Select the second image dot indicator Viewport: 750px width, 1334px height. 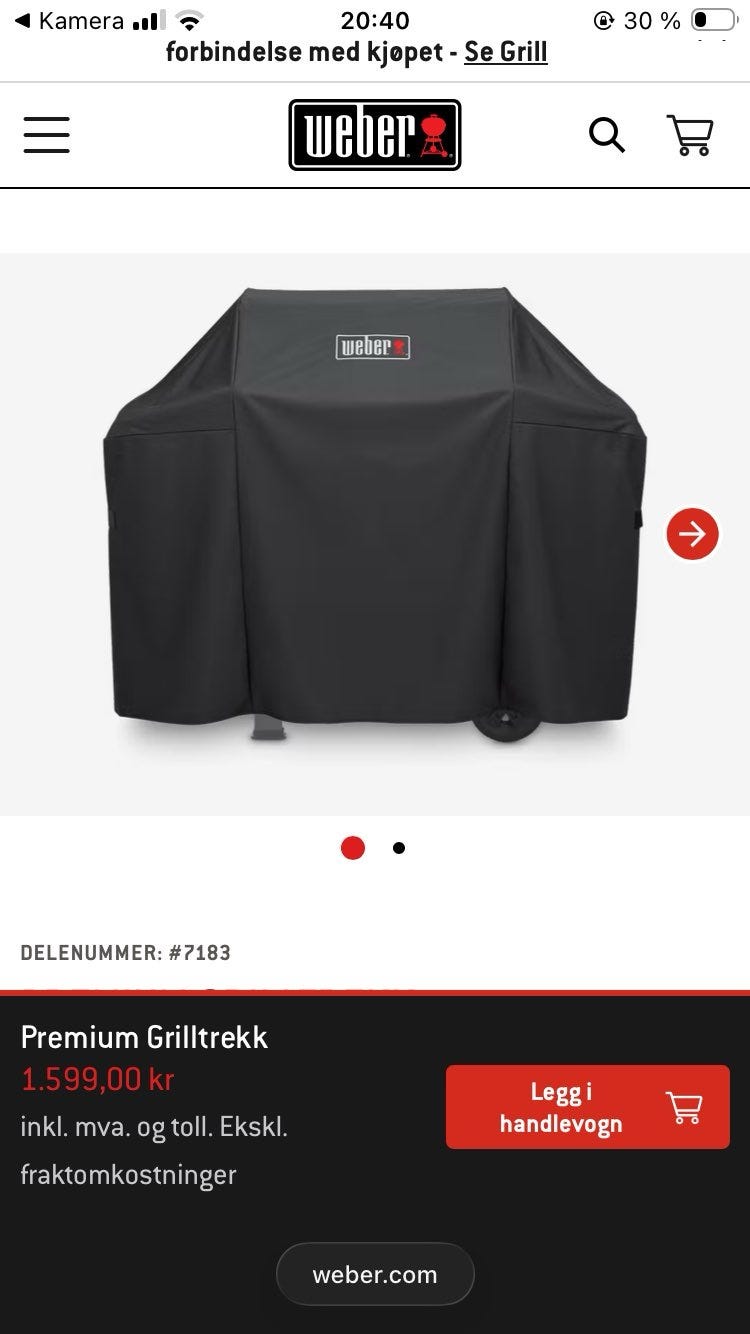(399, 848)
